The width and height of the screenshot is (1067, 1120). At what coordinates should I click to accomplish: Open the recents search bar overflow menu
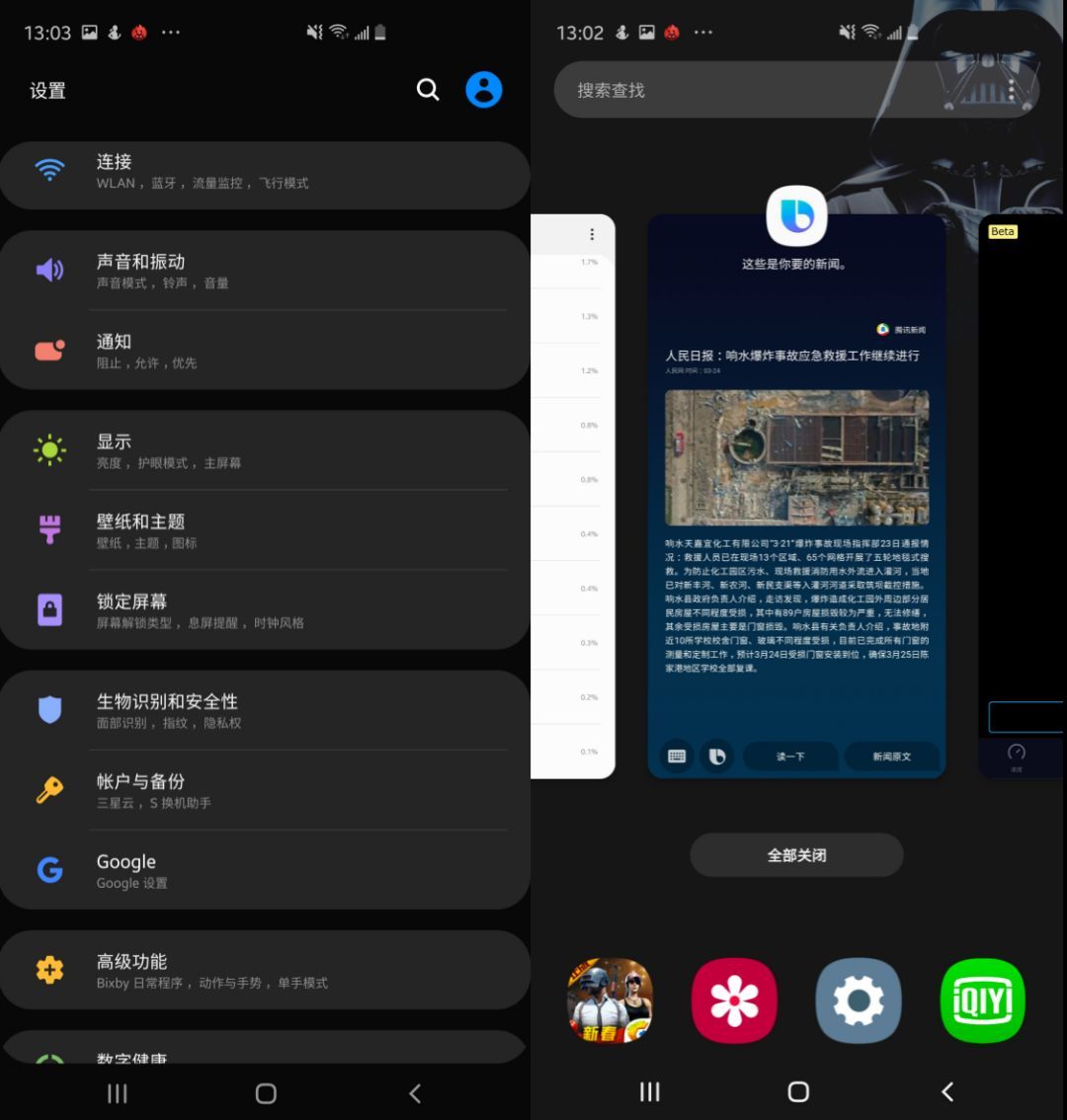pyautogui.click(x=1012, y=90)
